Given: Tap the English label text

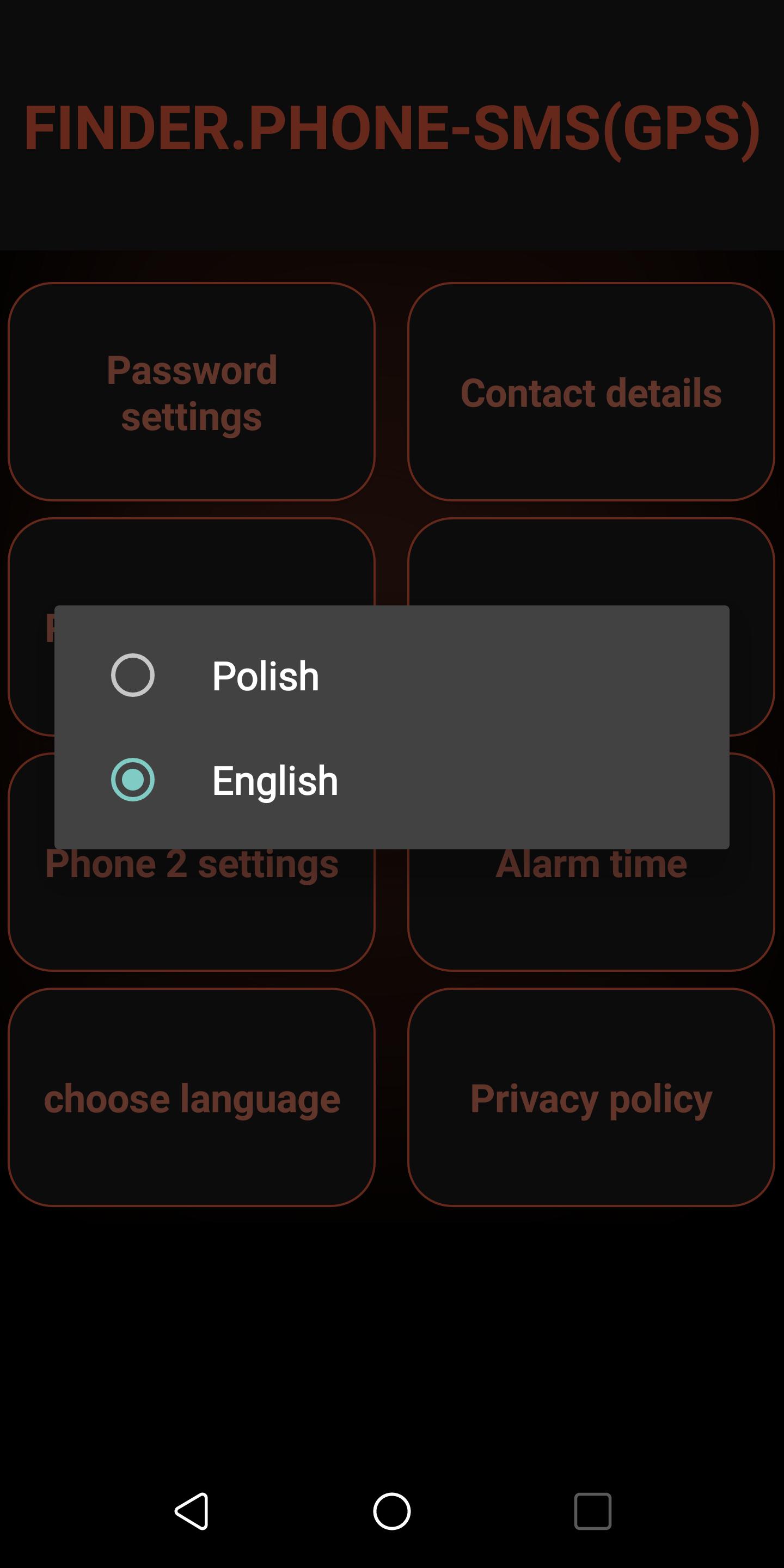Looking at the screenshot, I should [x=274, y=781].
